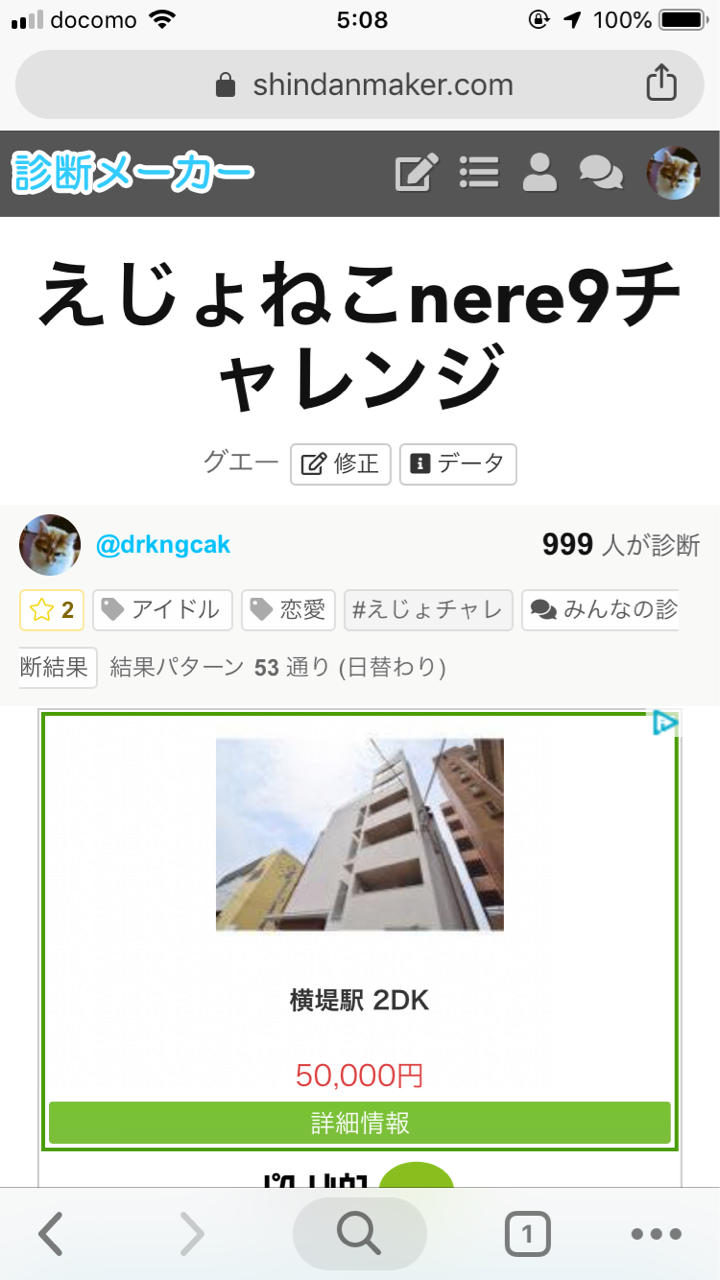
Task: Open the #えじょチャレ hashtag chip
Action: [428, 610]
